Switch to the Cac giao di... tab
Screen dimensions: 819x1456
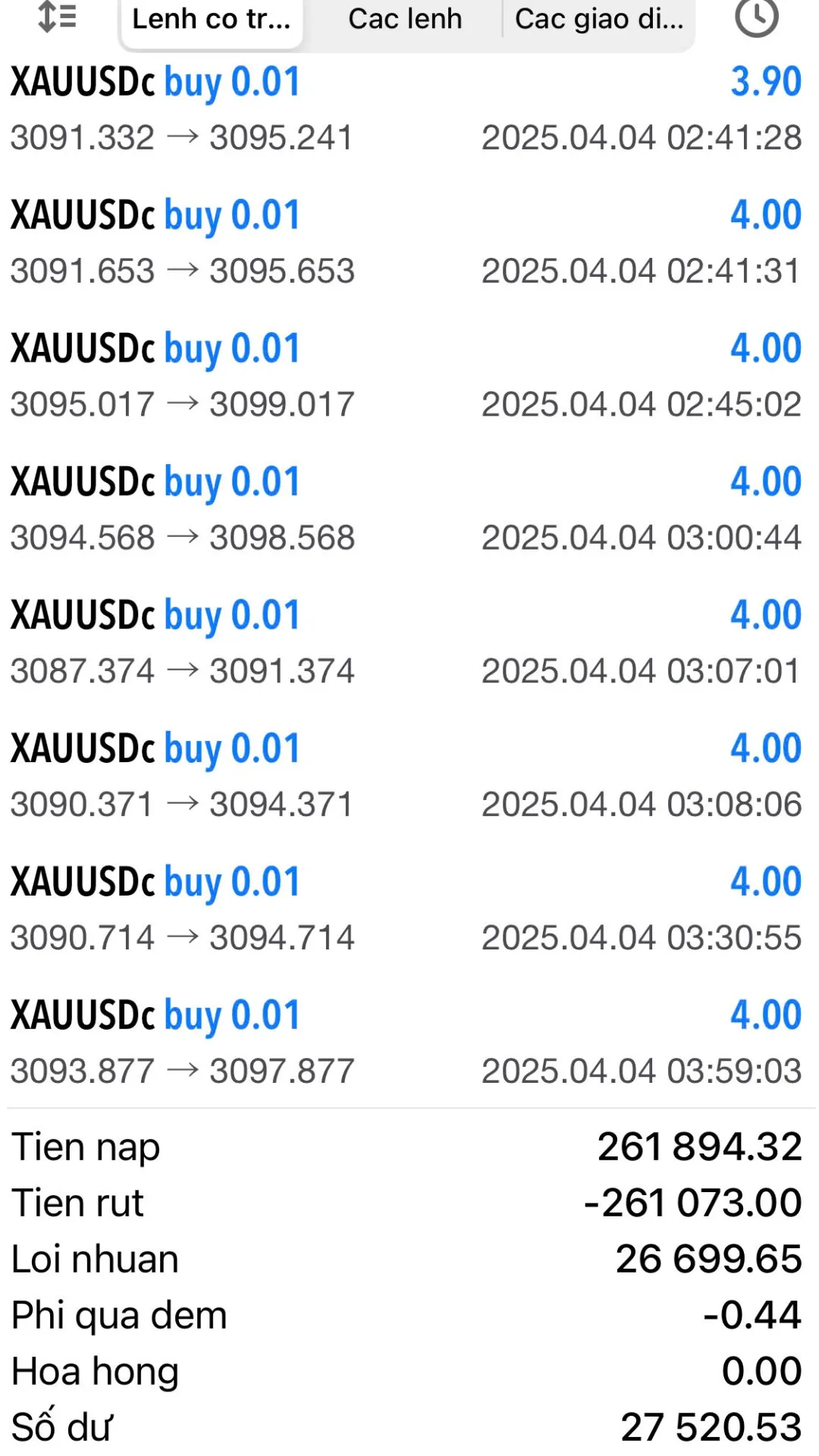pos(598,20)
